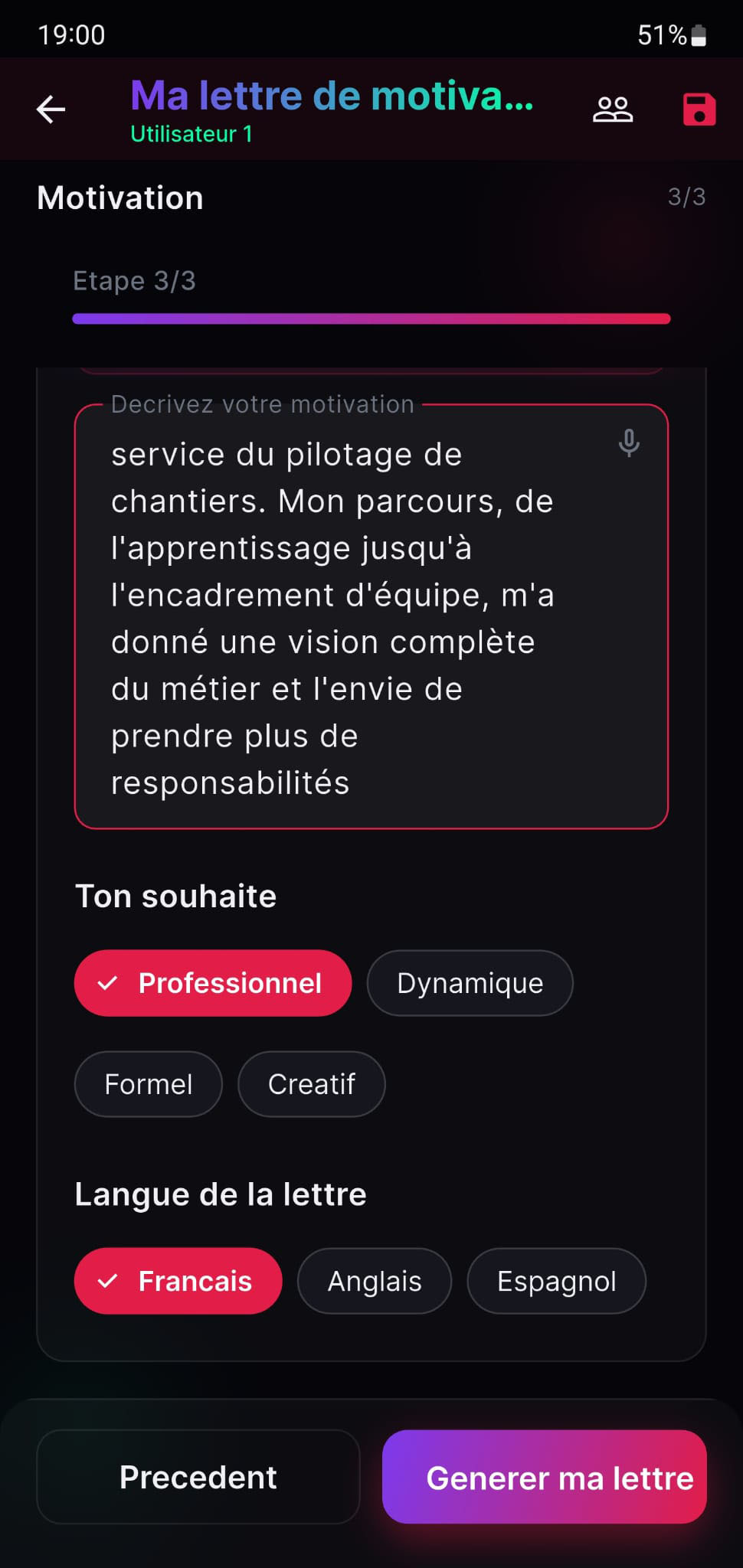Go back using the top arrow
This screenshot has height=1568, width=743.
coord(51,109)
